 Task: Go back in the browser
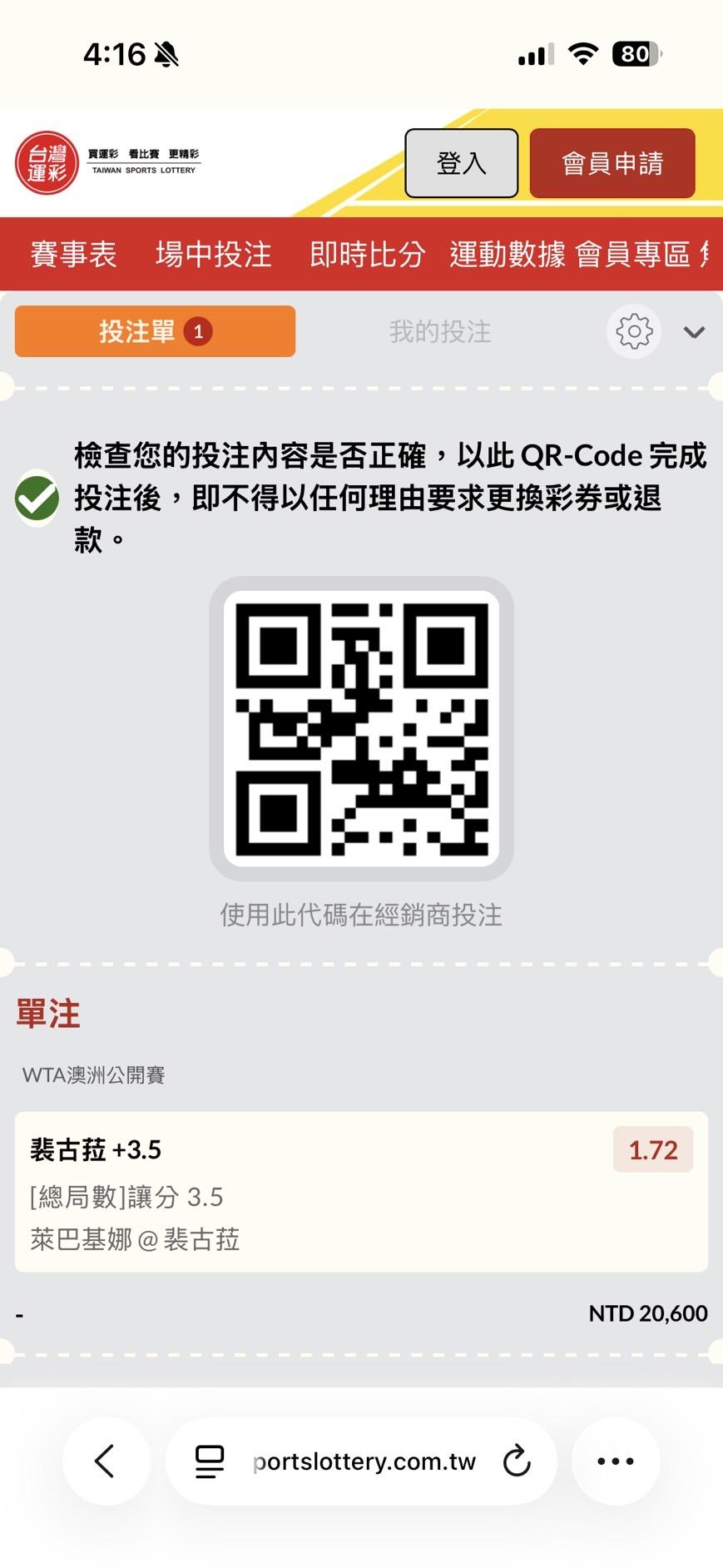click(106, 1461)
